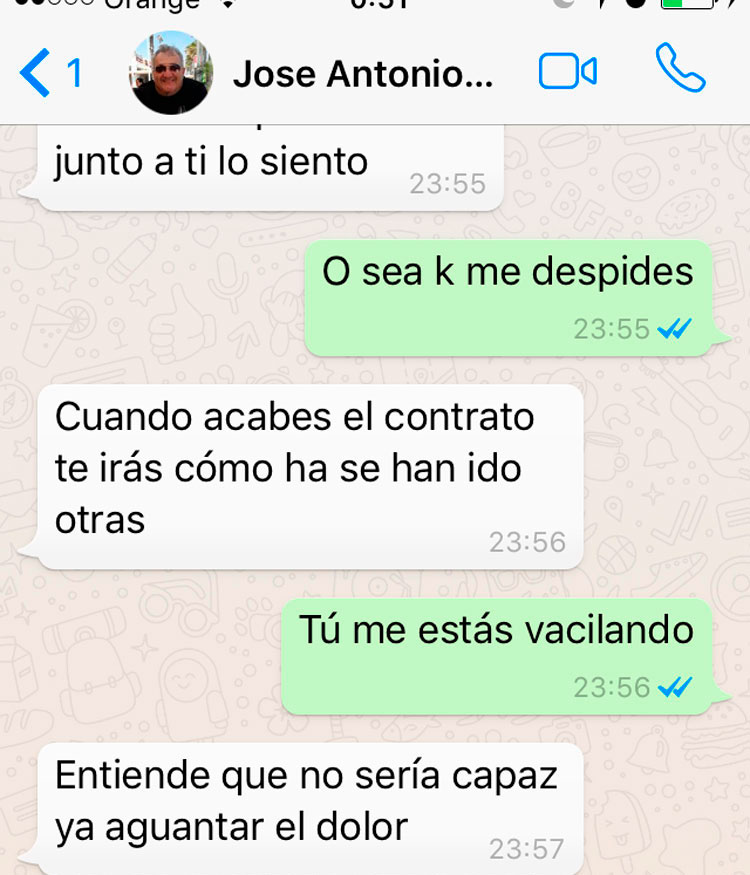Open Jose Antonio's contact info
Image resolution: width=750 pixels, height=875 pixels.
(362, 75)
